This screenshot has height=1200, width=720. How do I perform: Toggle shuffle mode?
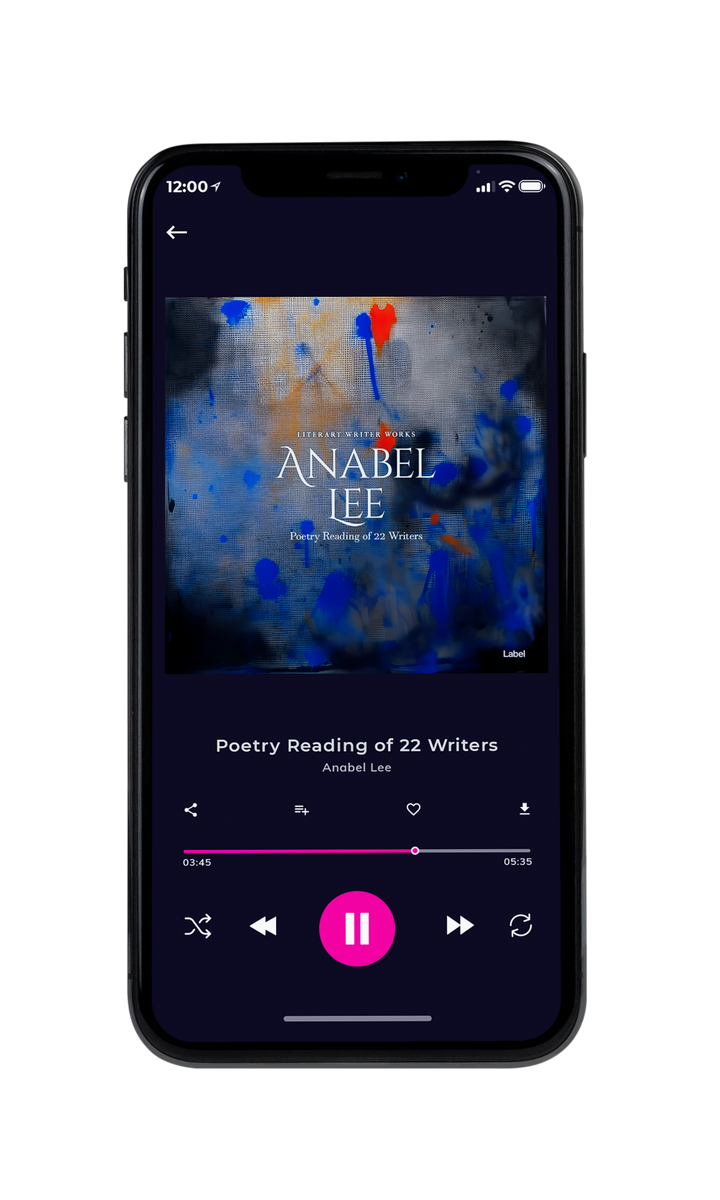pyautogui.click(x=198, y=926)
